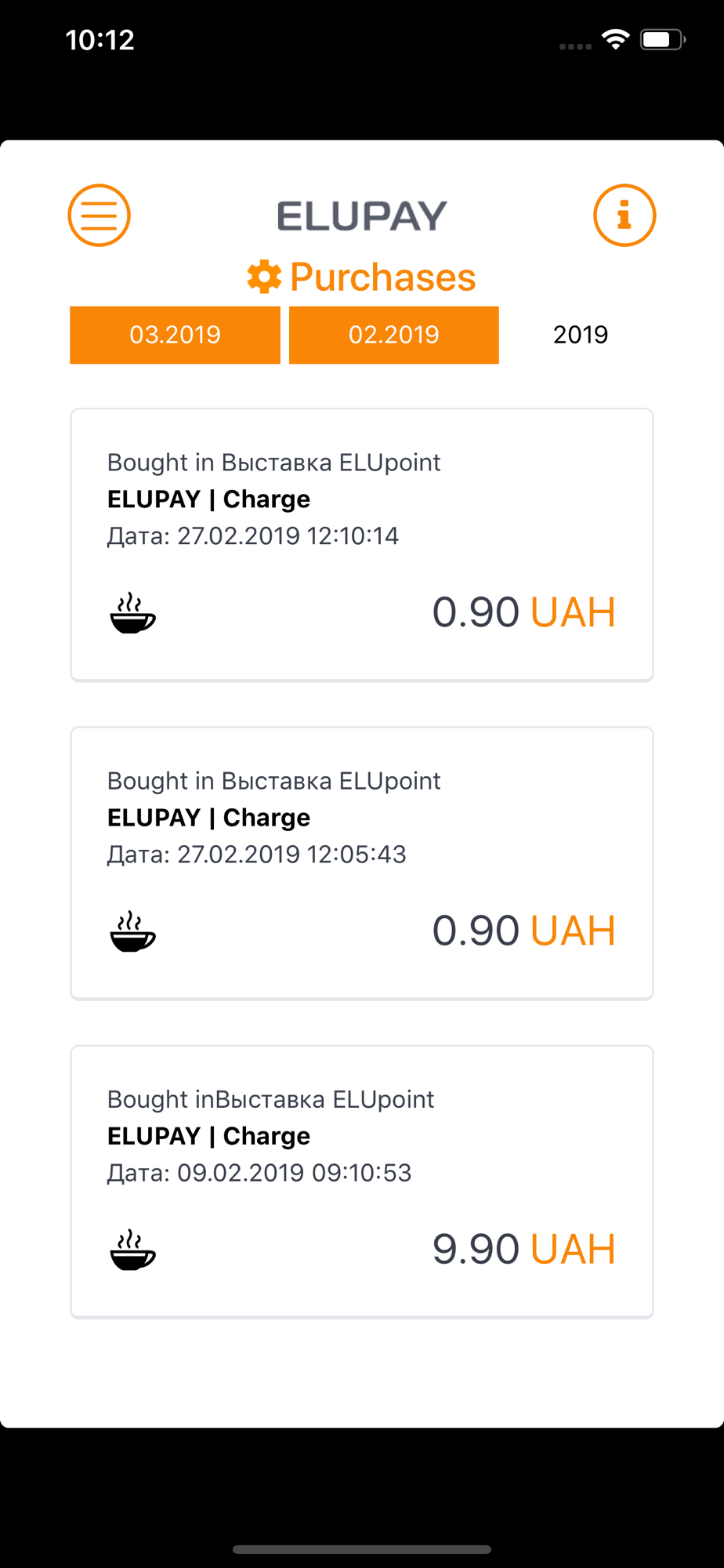Select the 2019 year tab
Screen dimensions: 724x1568
click(x=581, y=335)
